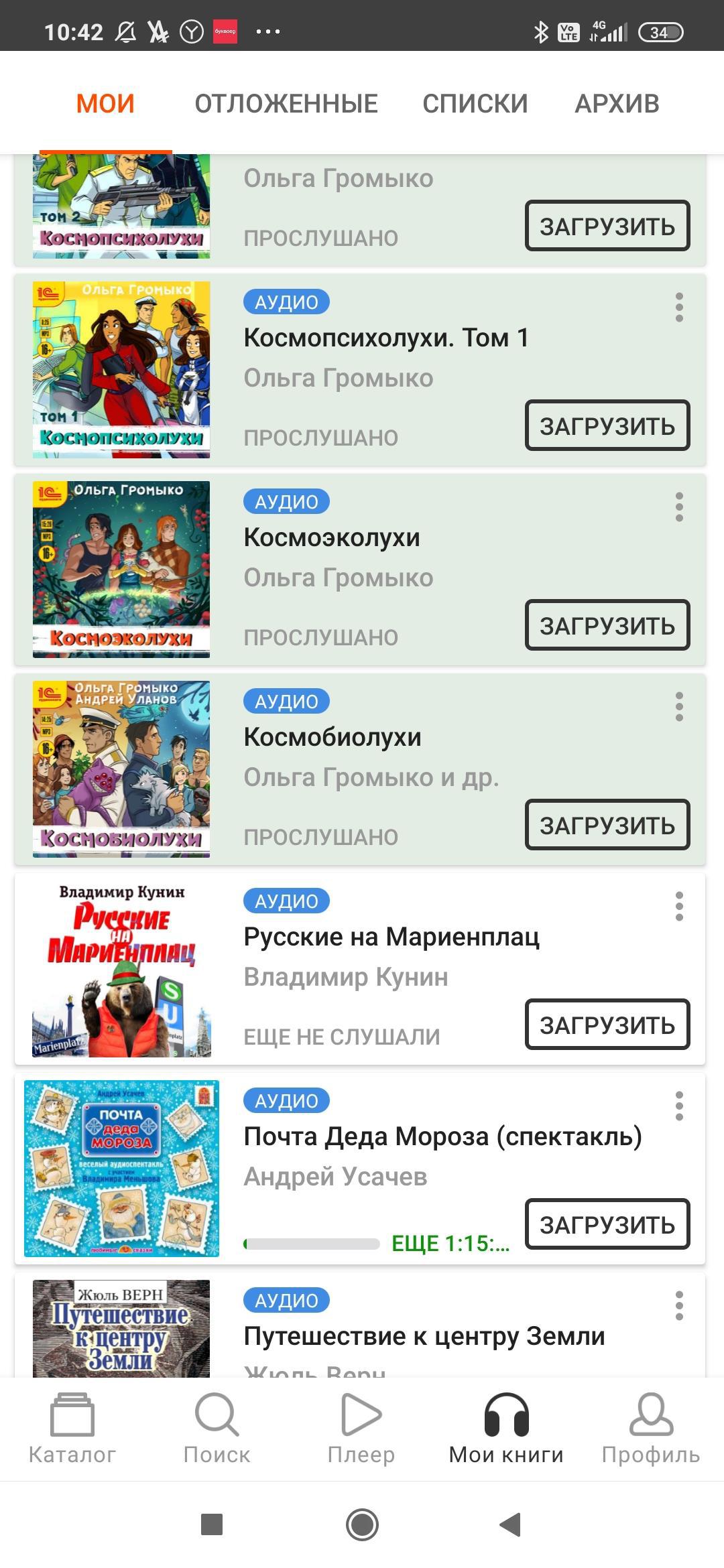Viewport: 724px width, 1568px height.
Task: Open the Поиск search section
Action: point(217,1427)
